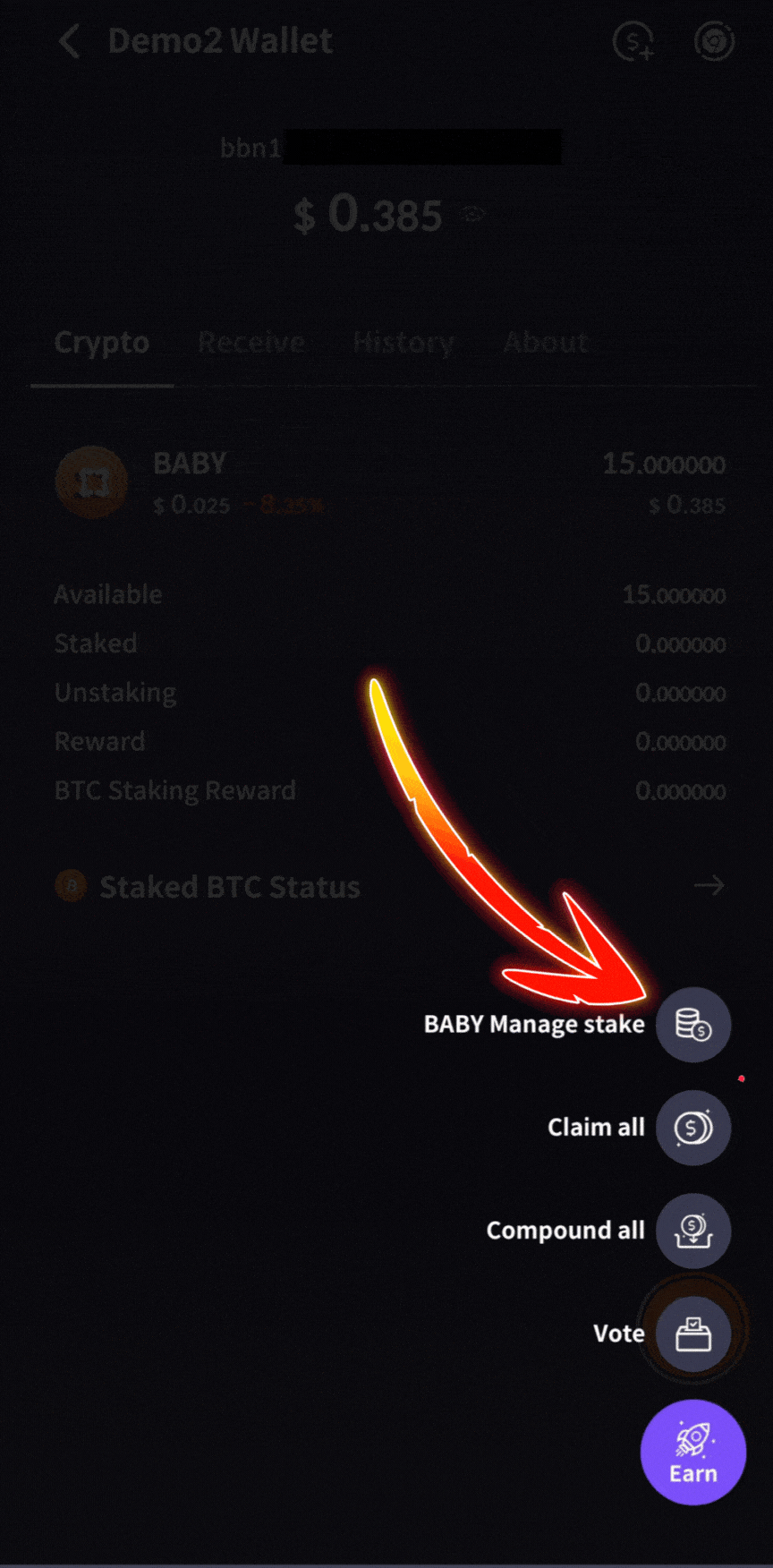Viewport: 773px width, 1568px height.
Task: Click the Claim all label
Action: tap(596, 1128)
